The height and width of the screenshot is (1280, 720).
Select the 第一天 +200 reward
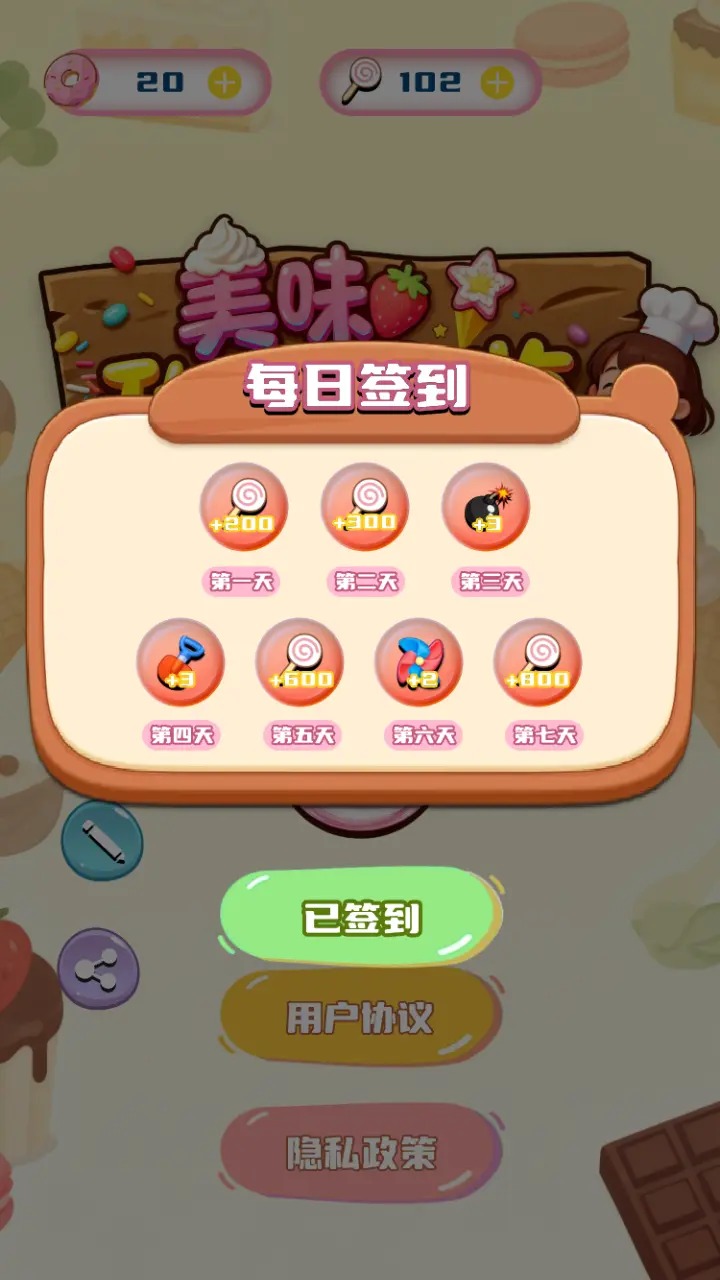(243, 507)
